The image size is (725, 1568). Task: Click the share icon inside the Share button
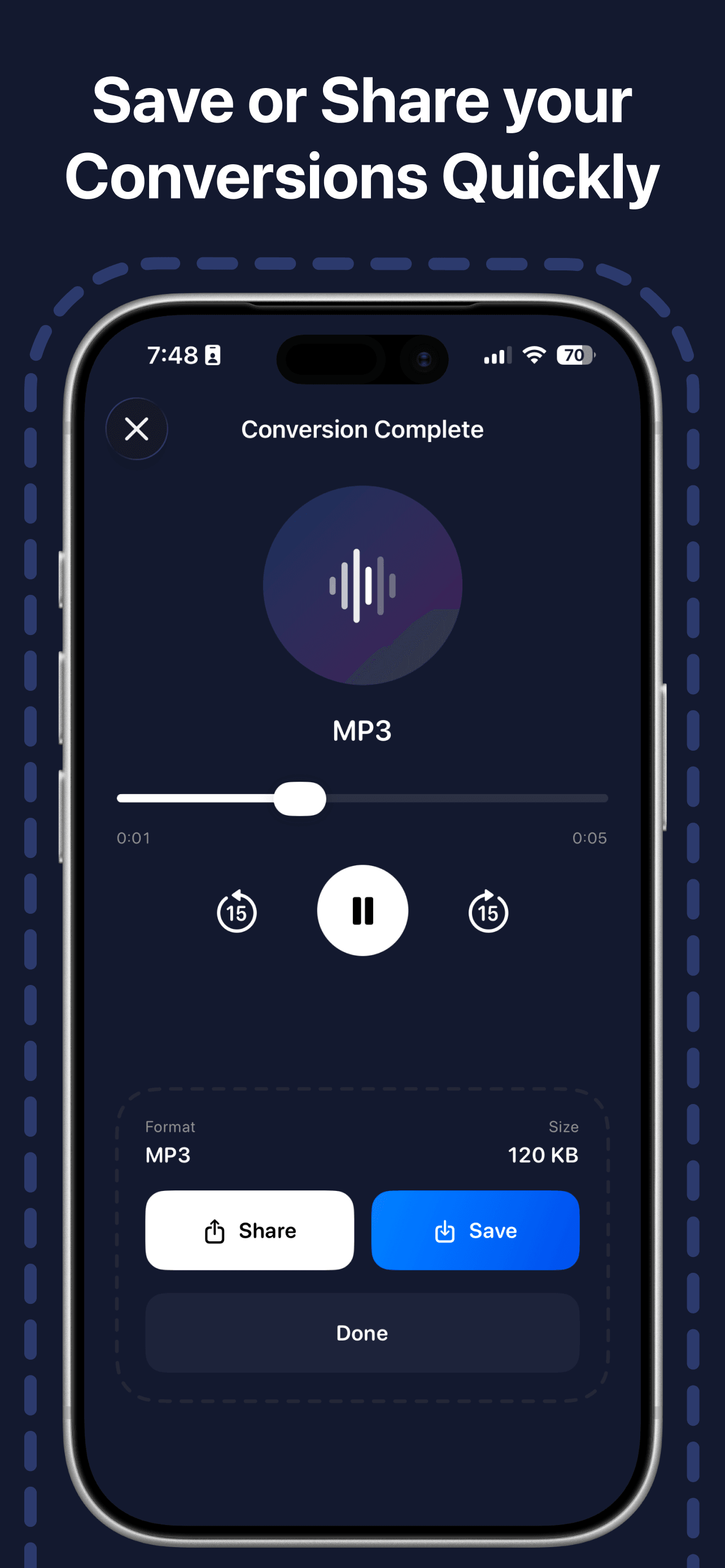[214, 1230]
